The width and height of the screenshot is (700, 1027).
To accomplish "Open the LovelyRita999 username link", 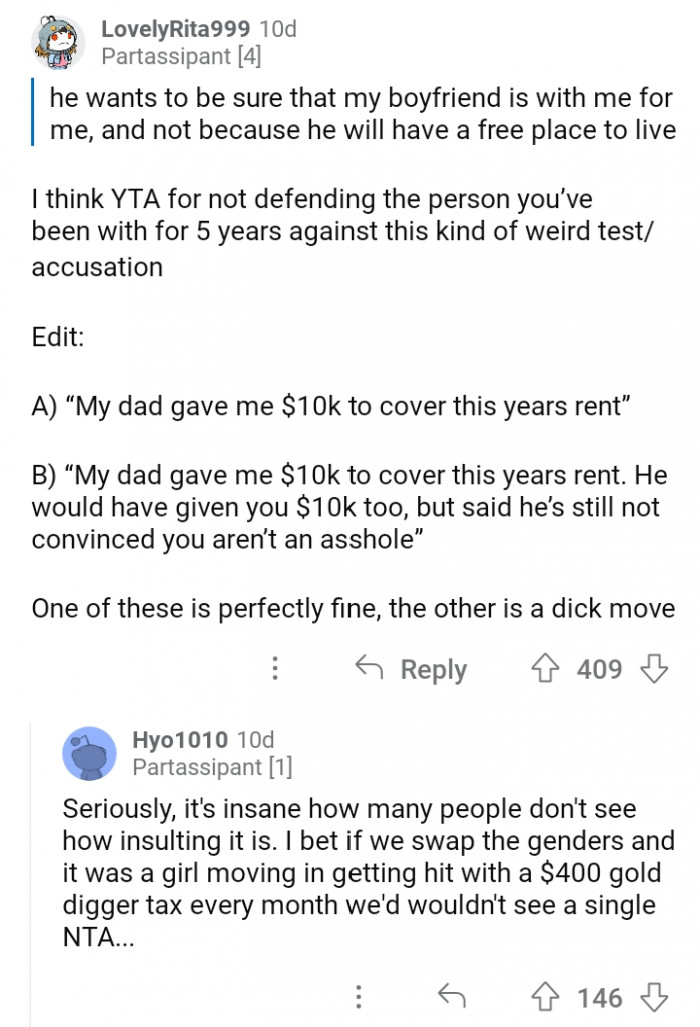I will 175,29.
